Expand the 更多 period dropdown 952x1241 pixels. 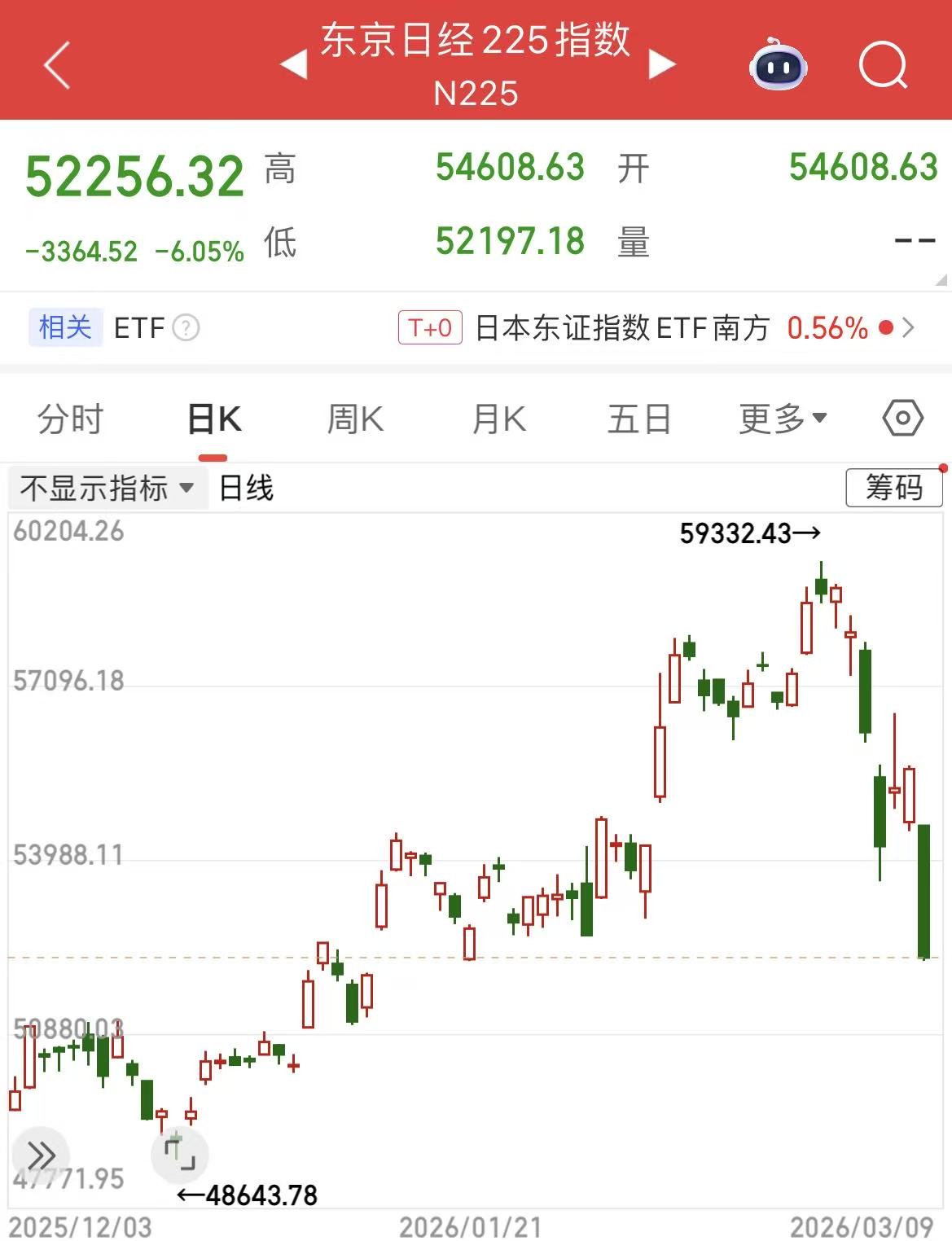[782, 419]
